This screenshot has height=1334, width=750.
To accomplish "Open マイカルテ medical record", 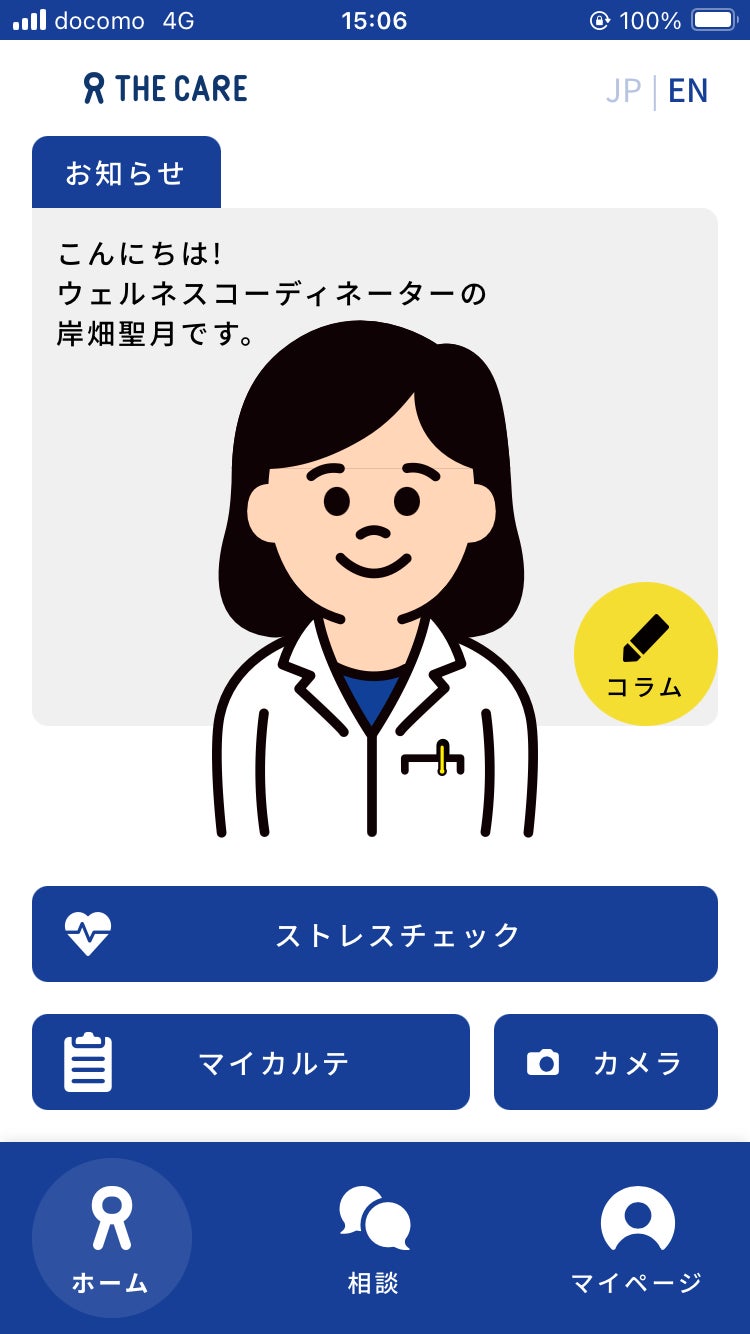I will (x=251, y=1062).
